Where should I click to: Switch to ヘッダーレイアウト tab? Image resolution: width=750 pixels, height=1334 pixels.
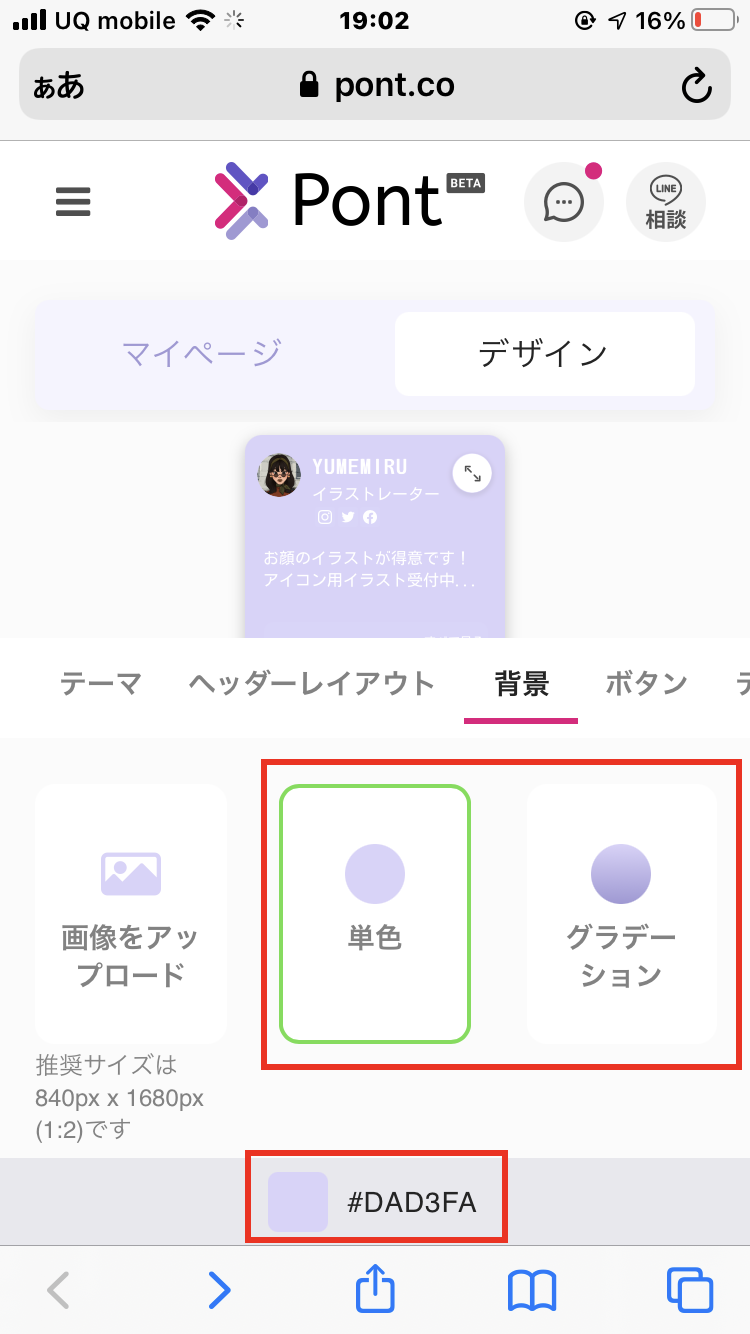[312, 684]
